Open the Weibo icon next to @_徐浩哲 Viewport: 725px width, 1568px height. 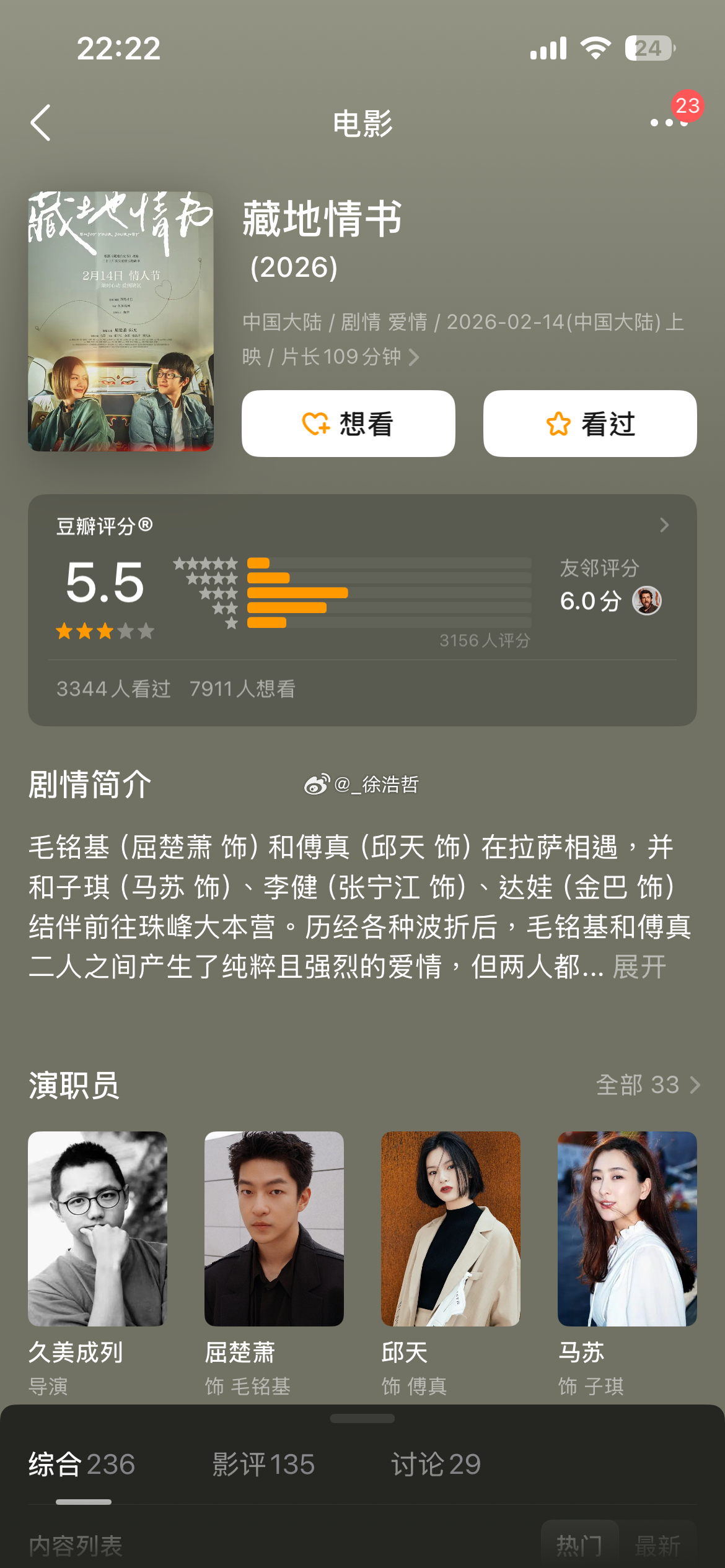click(x=315, y=783)
